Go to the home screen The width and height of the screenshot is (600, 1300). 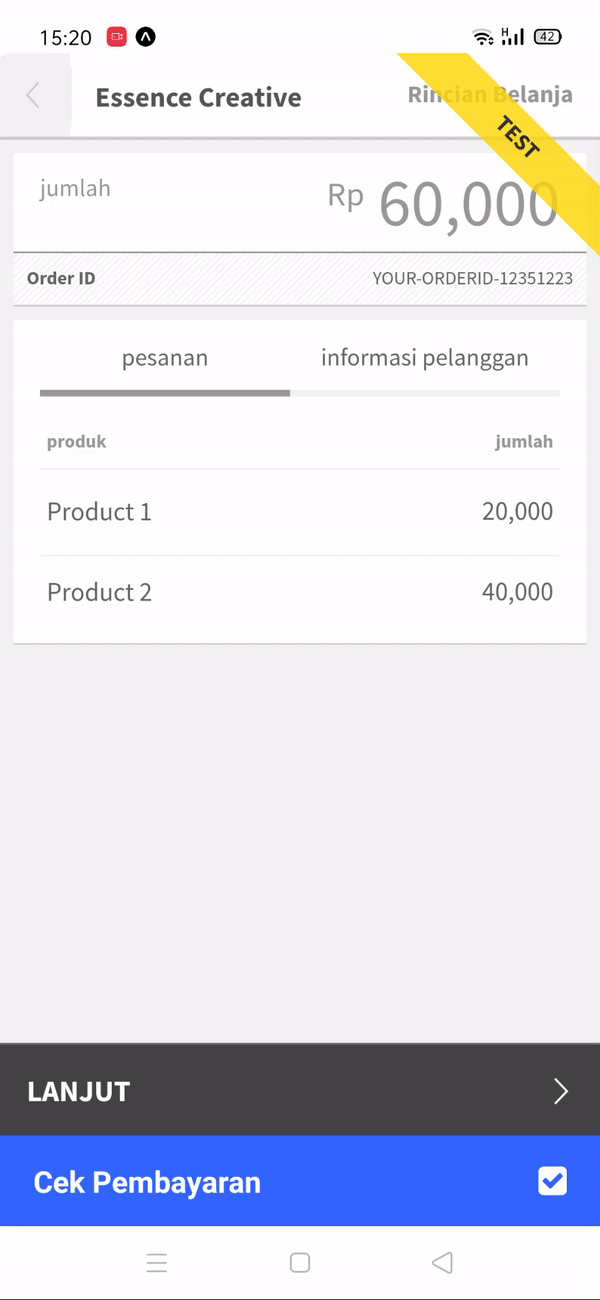pos(300,1263)
